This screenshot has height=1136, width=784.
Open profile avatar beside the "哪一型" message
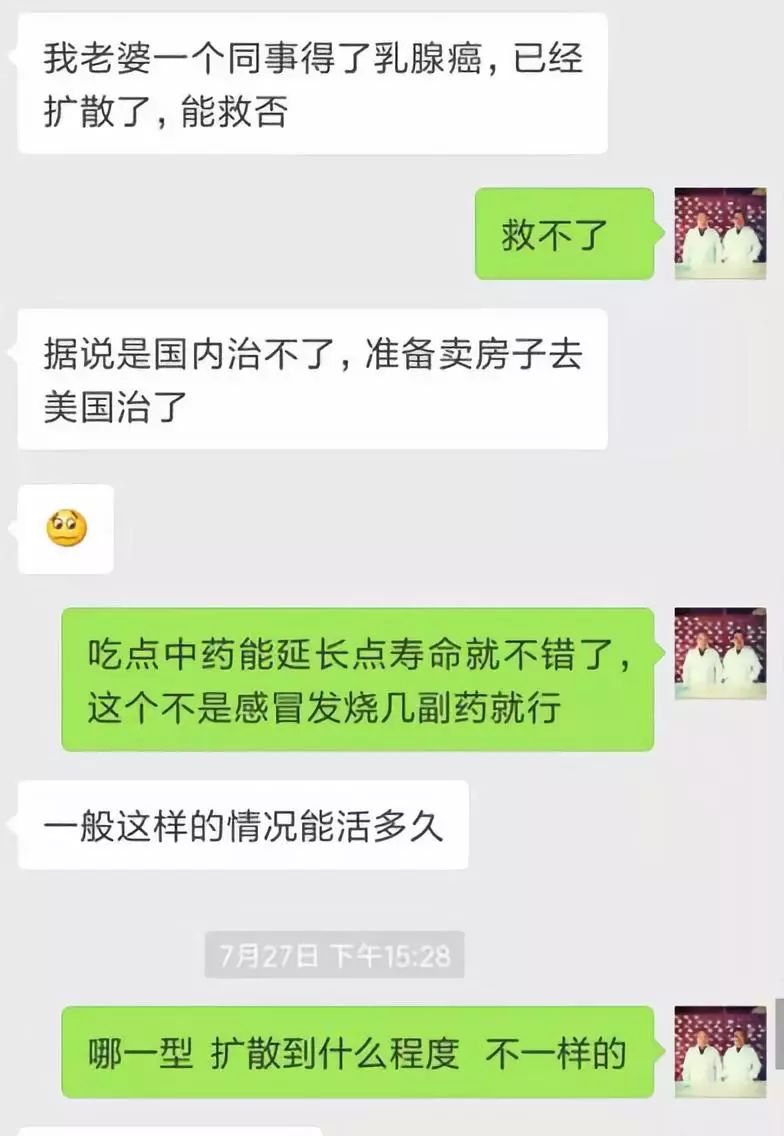click(720, 1051)
